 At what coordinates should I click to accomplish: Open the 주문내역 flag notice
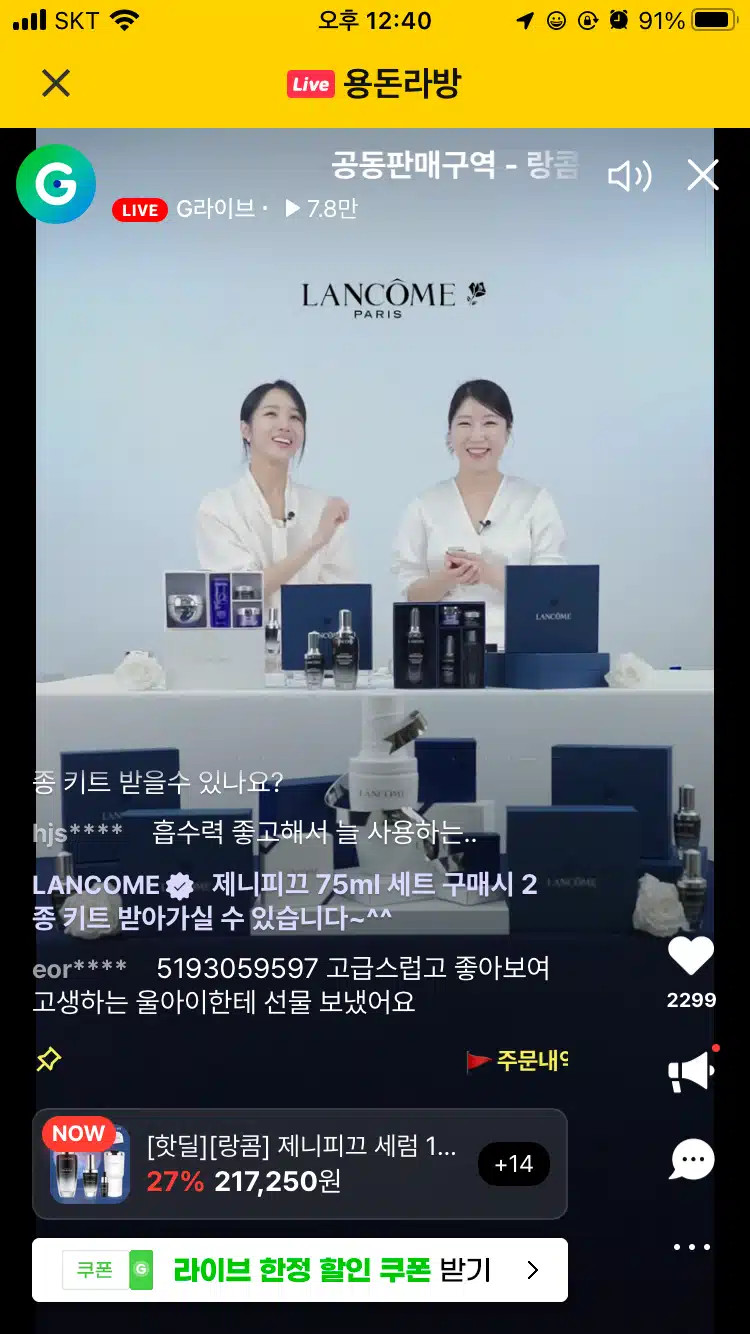click(x=518, y=1061)
